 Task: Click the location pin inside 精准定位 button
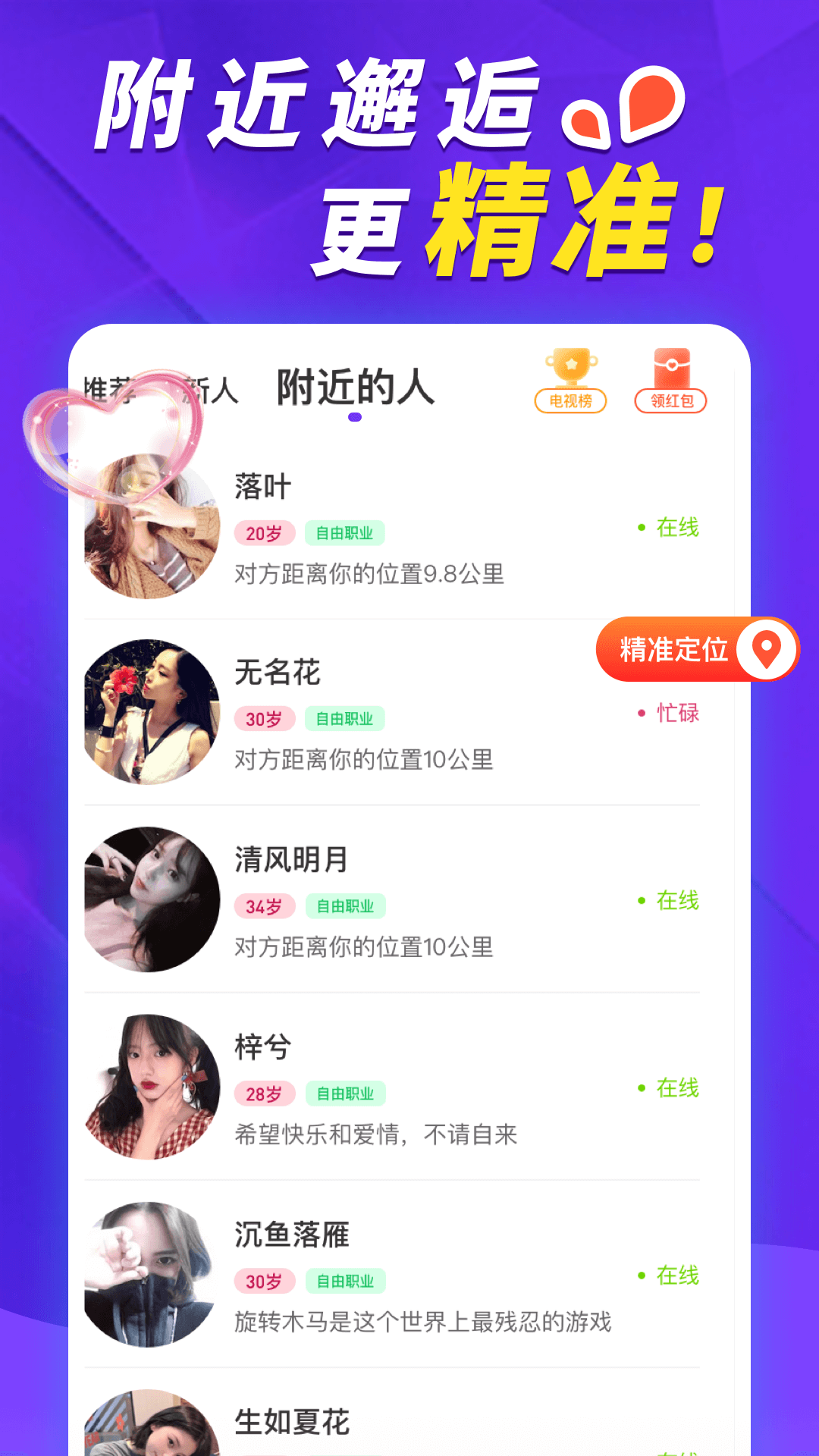pos(764,650)
